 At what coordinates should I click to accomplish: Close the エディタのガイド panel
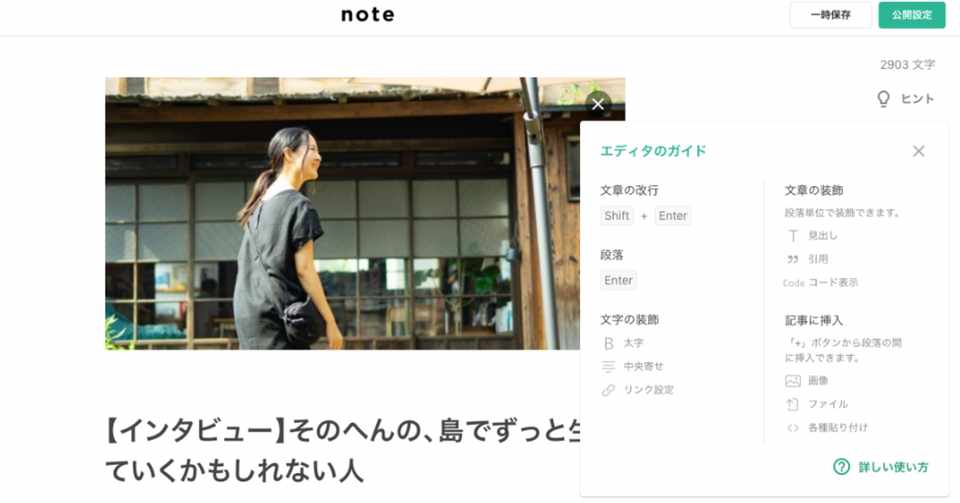pyautogui.click(x=918, y=151)
